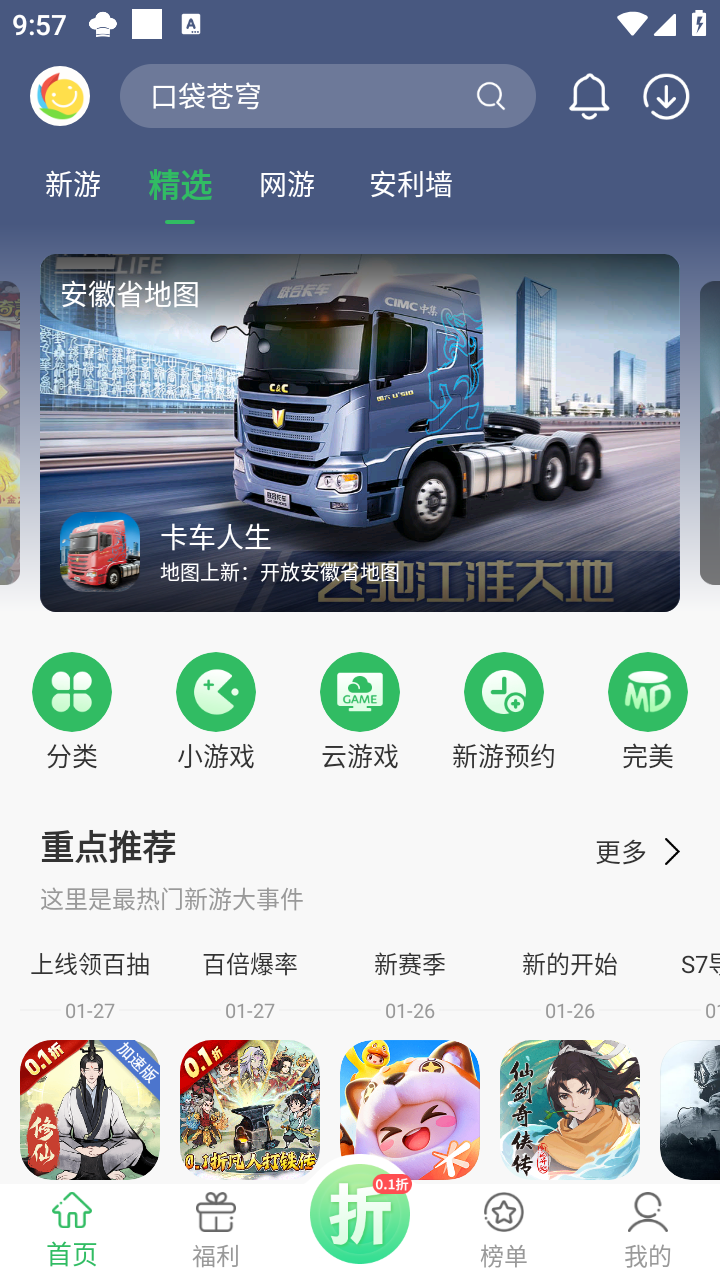Open the 折 discount center button
720x1280 pixels.
point(360,1213)
